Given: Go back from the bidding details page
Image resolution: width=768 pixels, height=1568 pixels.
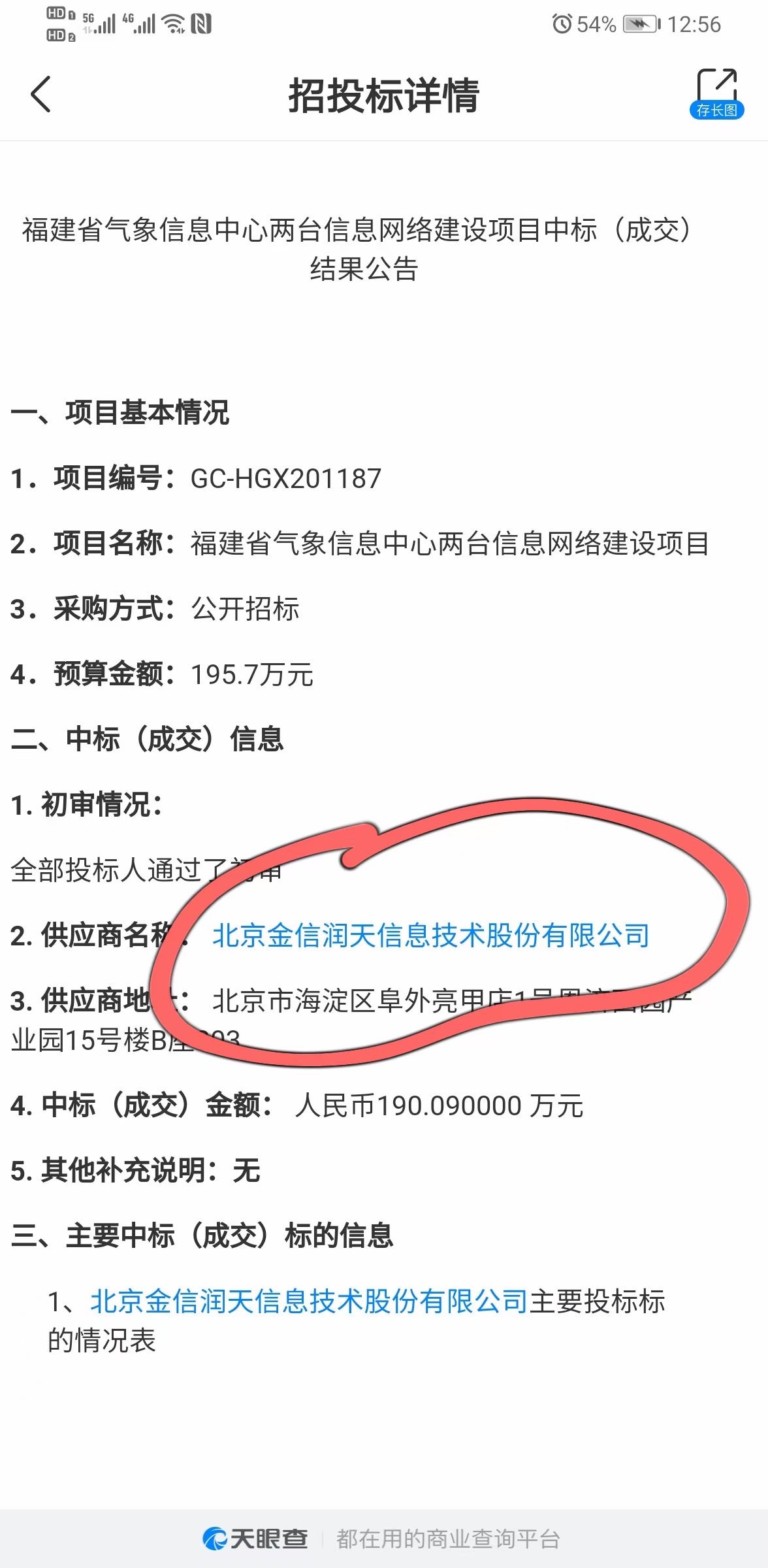Looking at the screenshot, I should 40,95.
